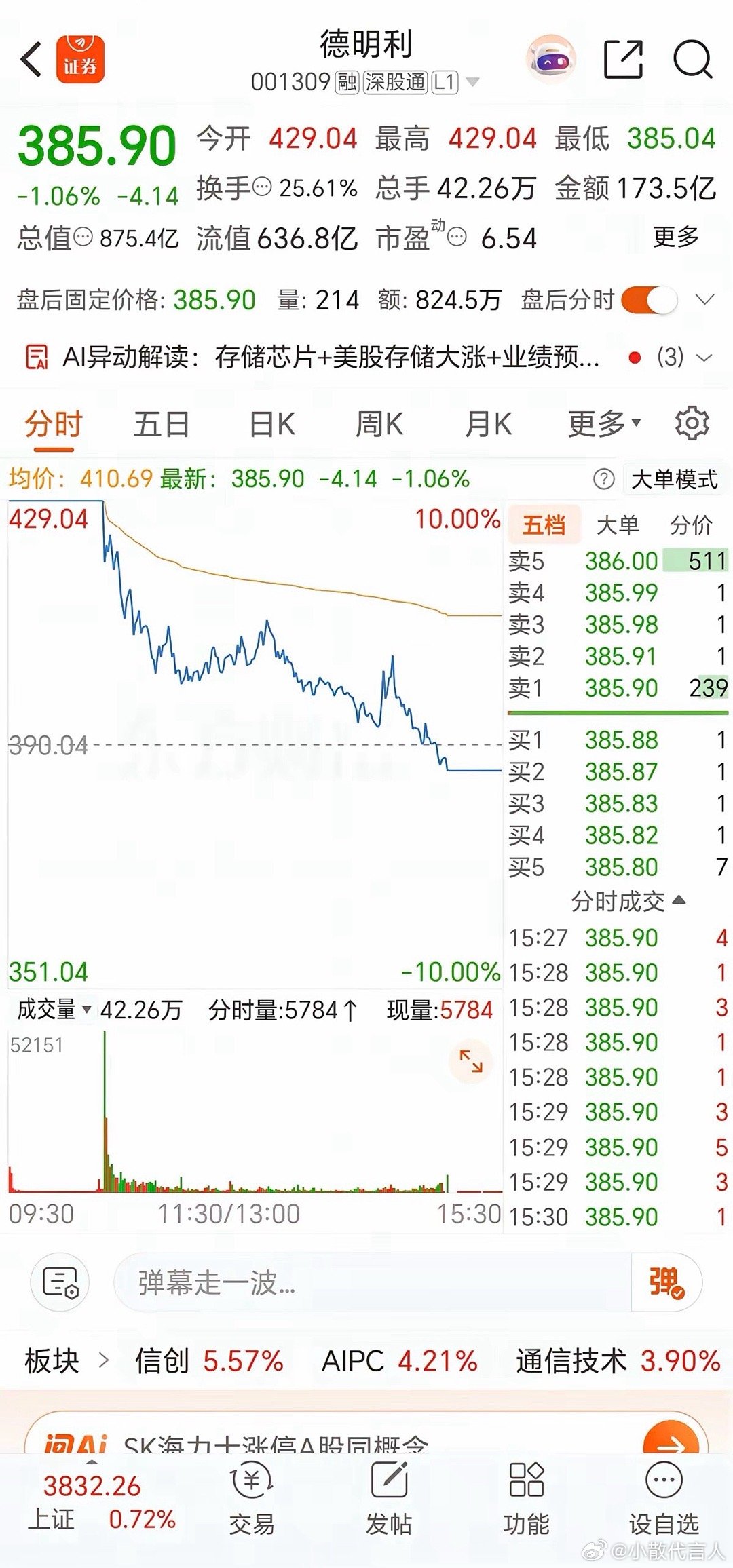Select the 周K chart tab
The image size is (733, 1568).
click(379, 425)
